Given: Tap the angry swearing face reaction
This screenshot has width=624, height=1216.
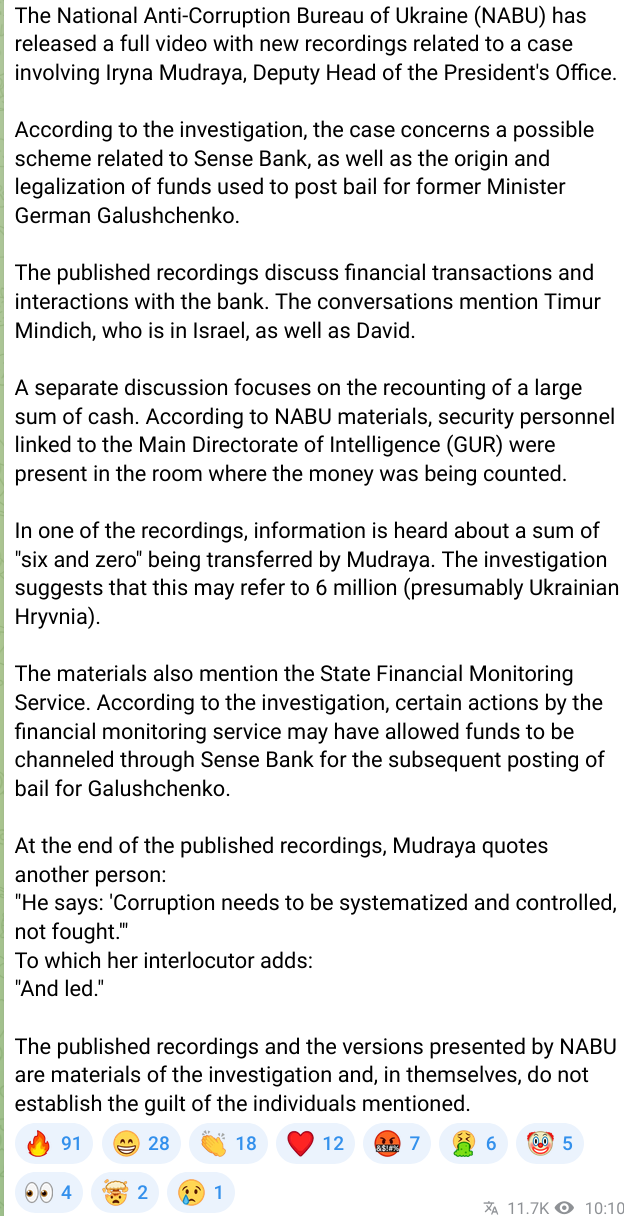Looking at the screenshot, I should coord(396,1143).
